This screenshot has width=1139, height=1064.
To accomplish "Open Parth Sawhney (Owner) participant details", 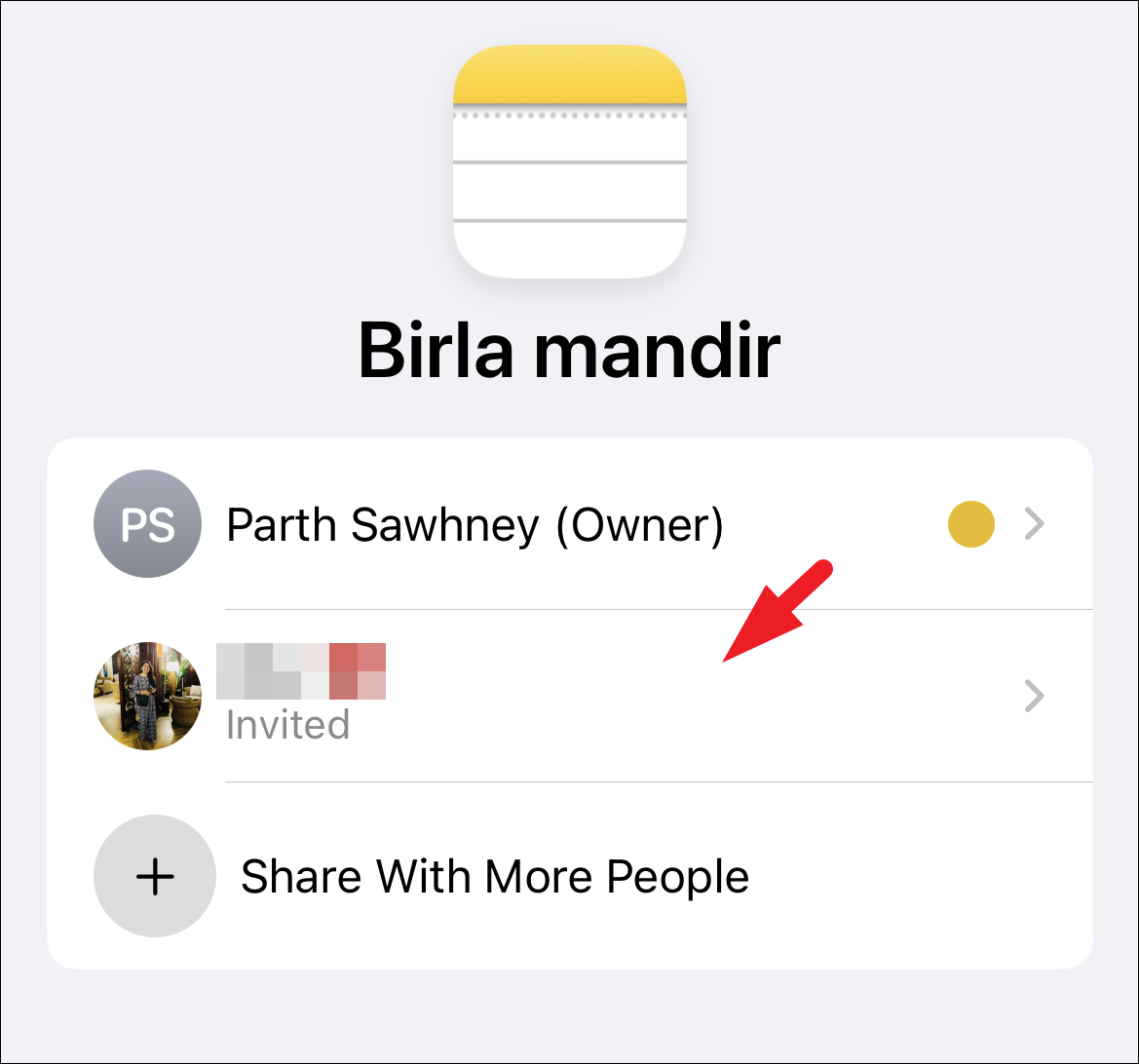I will [475, 526].
